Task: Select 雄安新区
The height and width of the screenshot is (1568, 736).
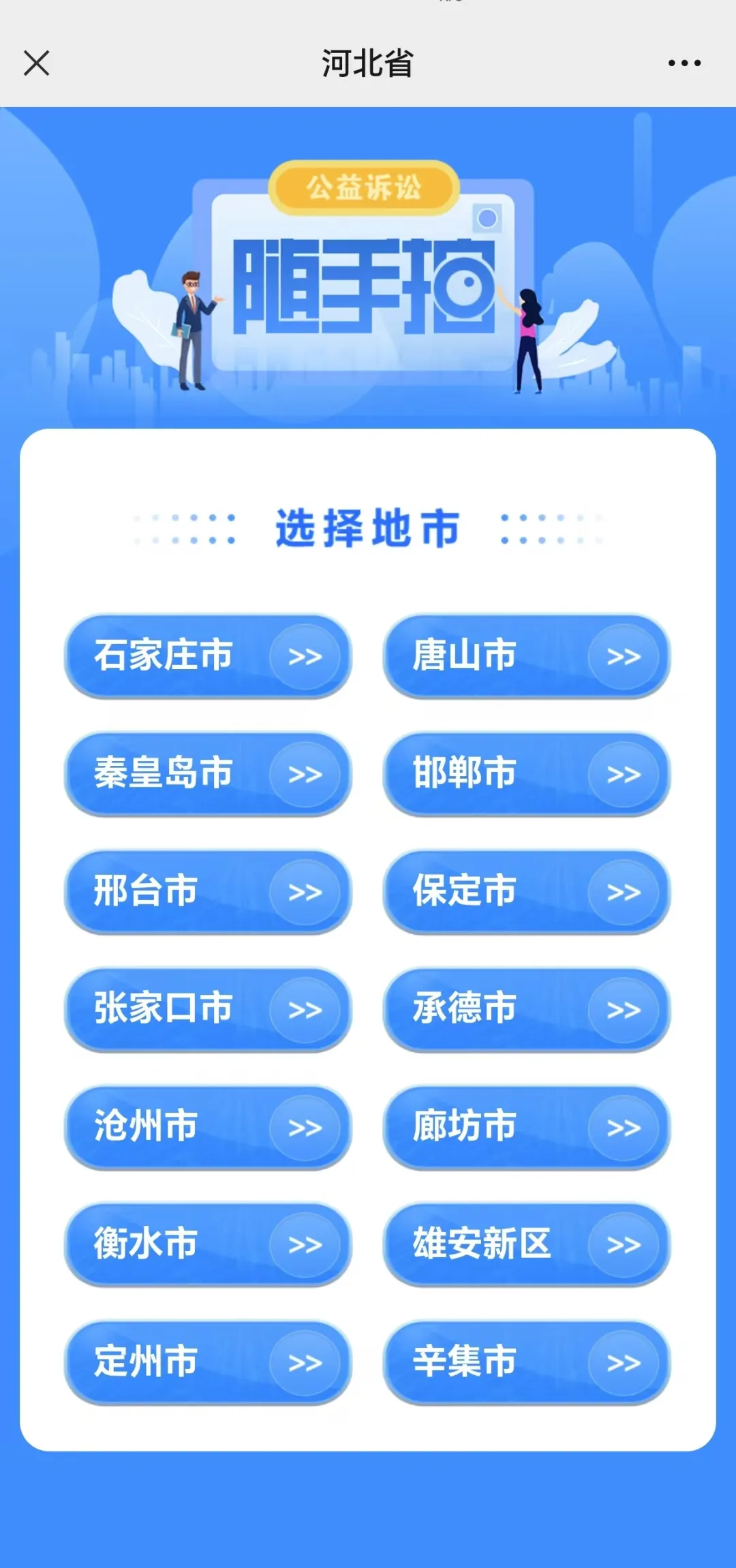Action: click(527, 1244)
